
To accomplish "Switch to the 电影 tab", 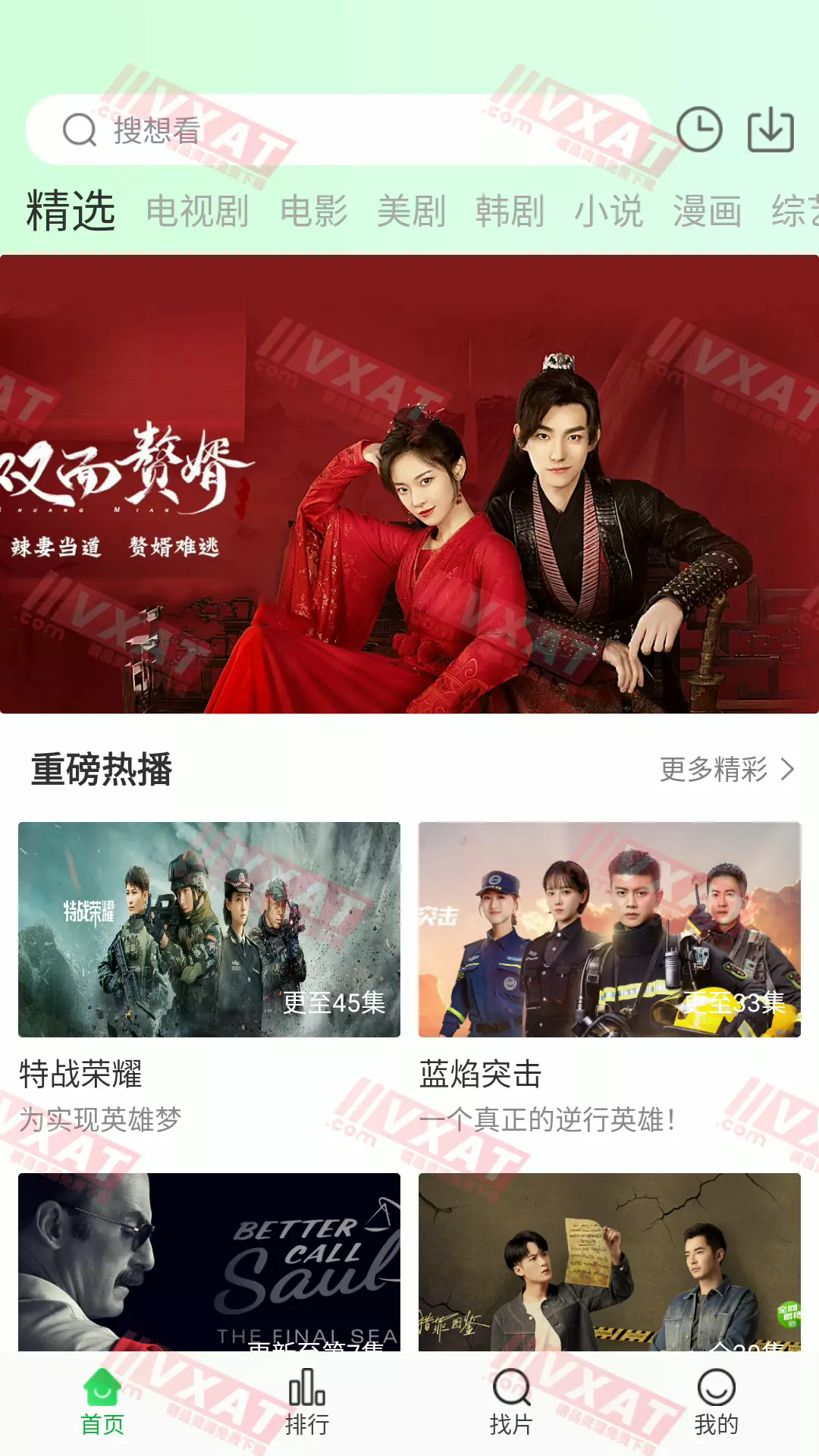I will 314,211.
